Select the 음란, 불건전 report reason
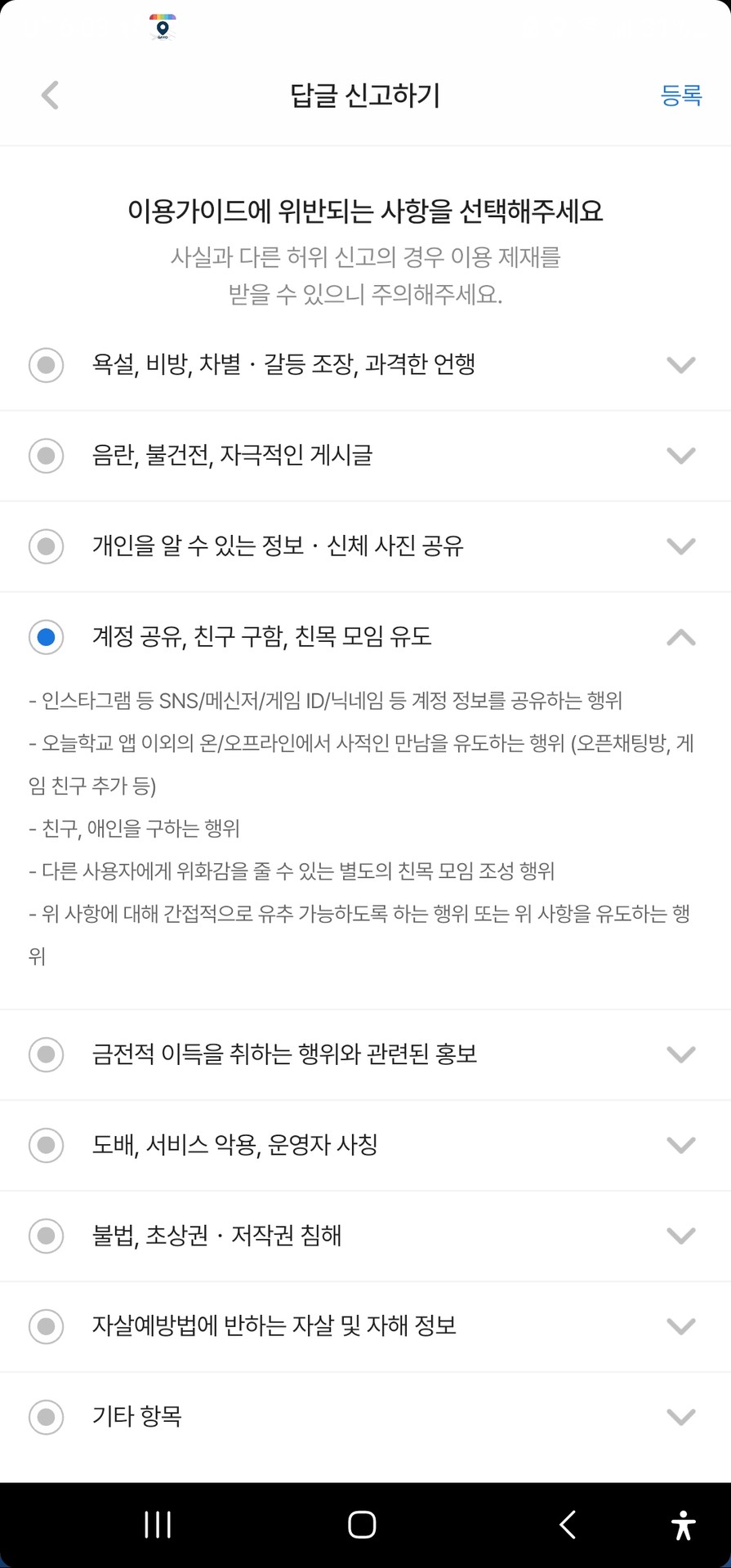The height and width of the screenshot is (1568, 731). [46, 457]
